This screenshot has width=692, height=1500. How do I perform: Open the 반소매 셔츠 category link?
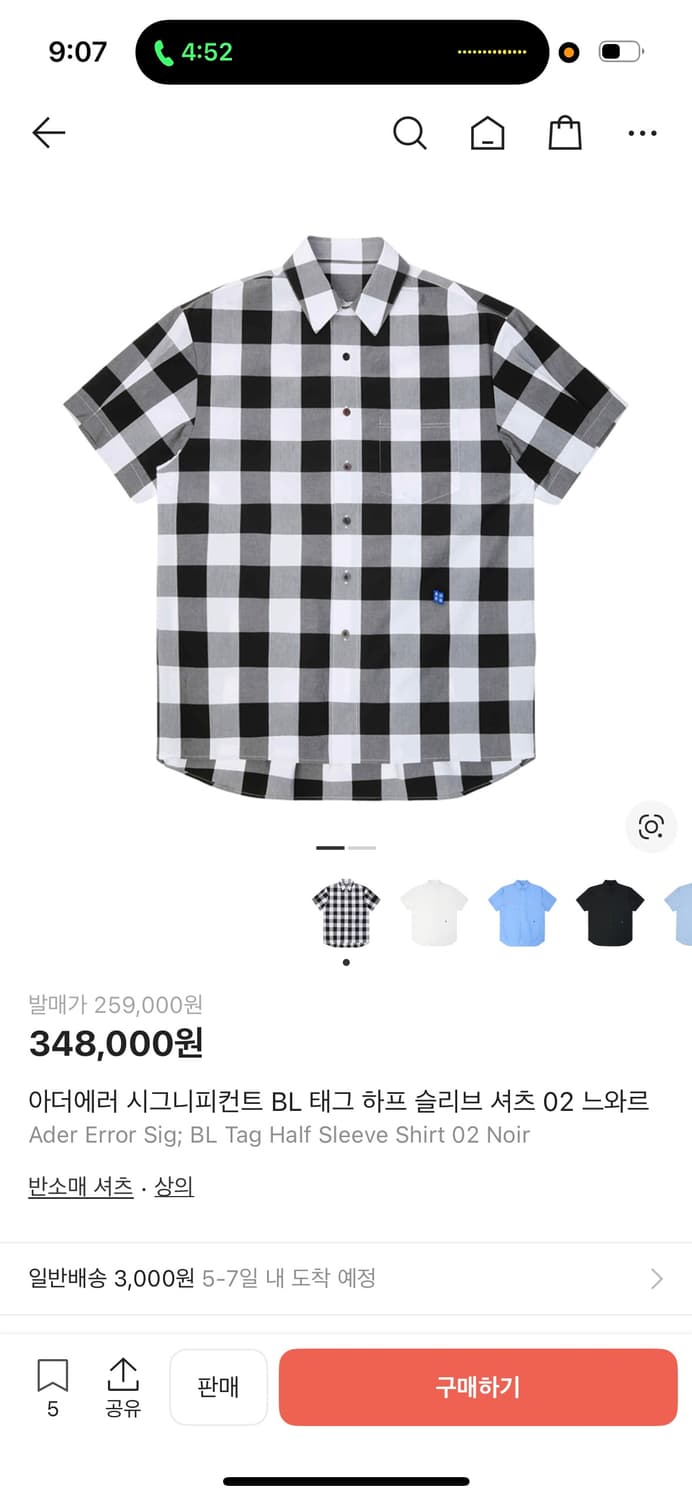(x=81, y=1187)
